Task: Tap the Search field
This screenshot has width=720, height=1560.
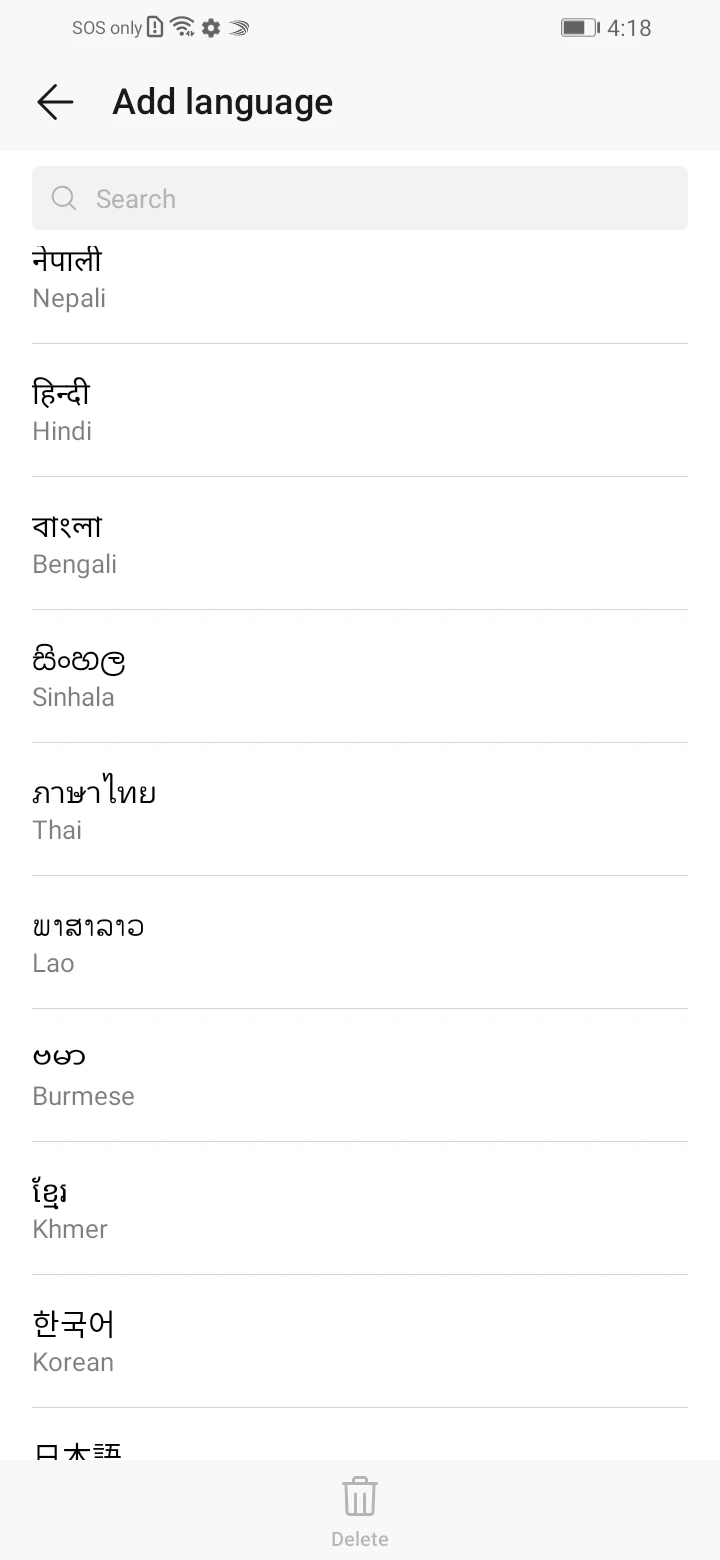Action: click(360, 198)
